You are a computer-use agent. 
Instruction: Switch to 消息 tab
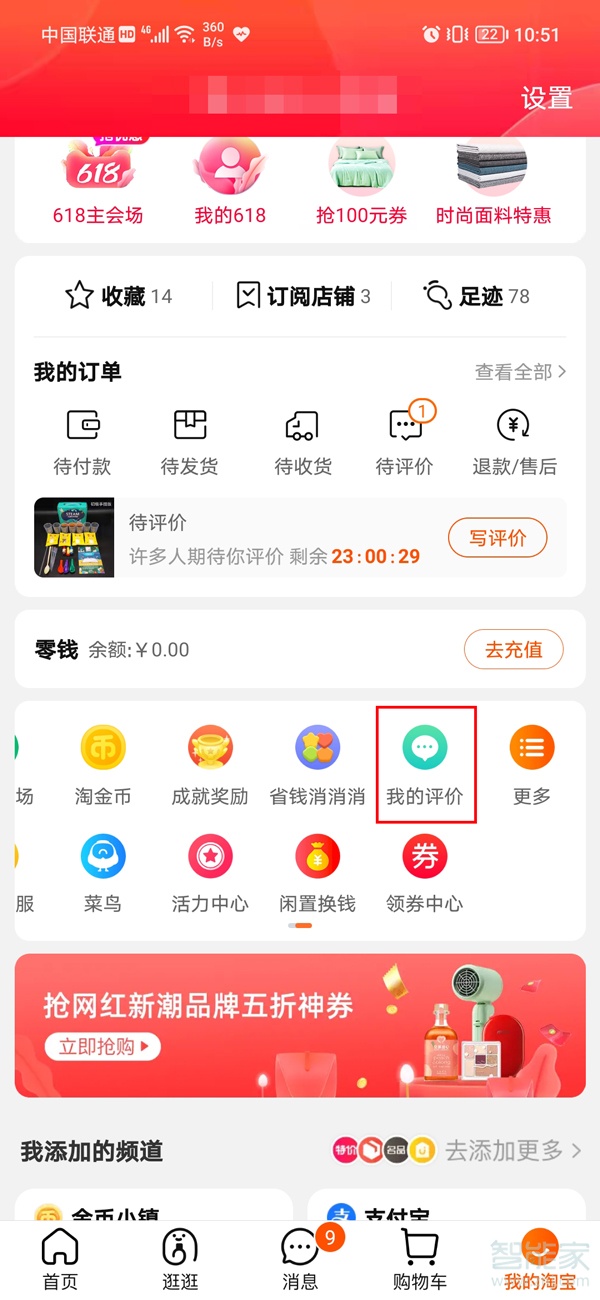[300, 1259]
